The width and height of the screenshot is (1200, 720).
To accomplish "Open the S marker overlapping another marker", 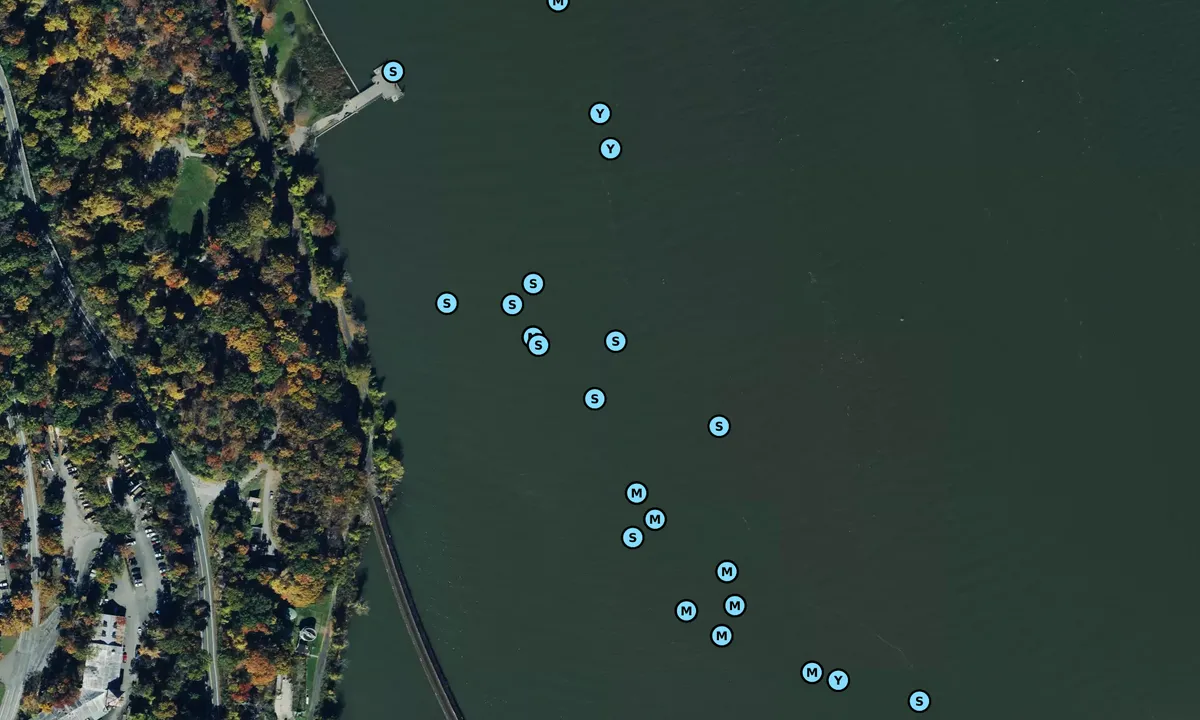I will [x=539, y=345].
